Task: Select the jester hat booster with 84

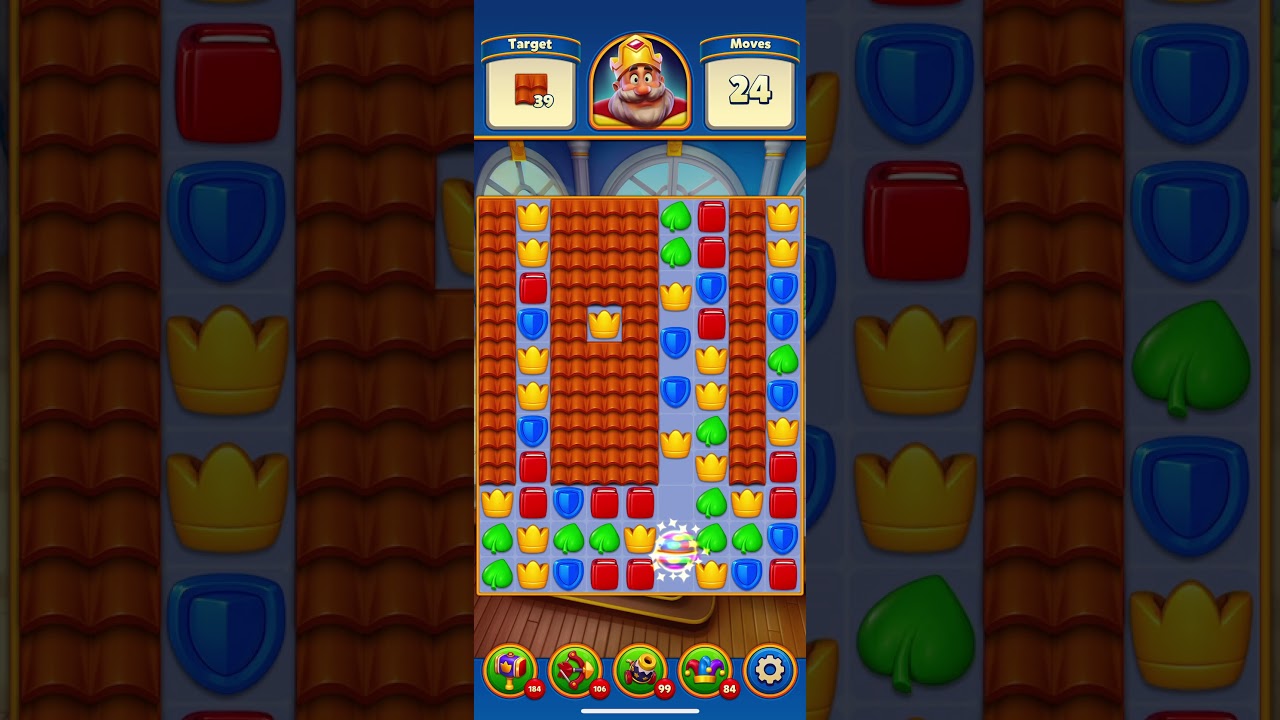Action: (x=706, y=670)
